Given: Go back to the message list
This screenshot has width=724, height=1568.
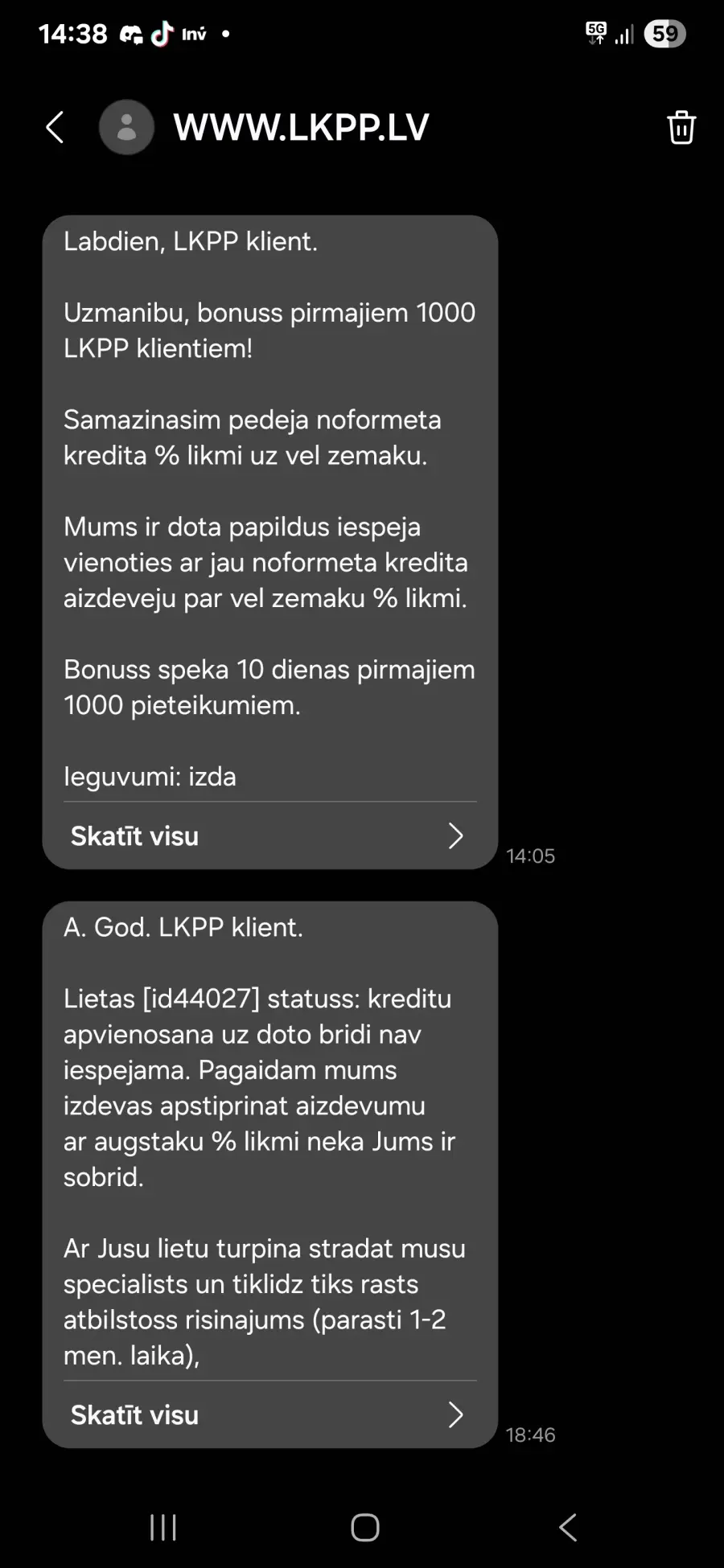Looking at the screenshot, I should coord(55,127).
